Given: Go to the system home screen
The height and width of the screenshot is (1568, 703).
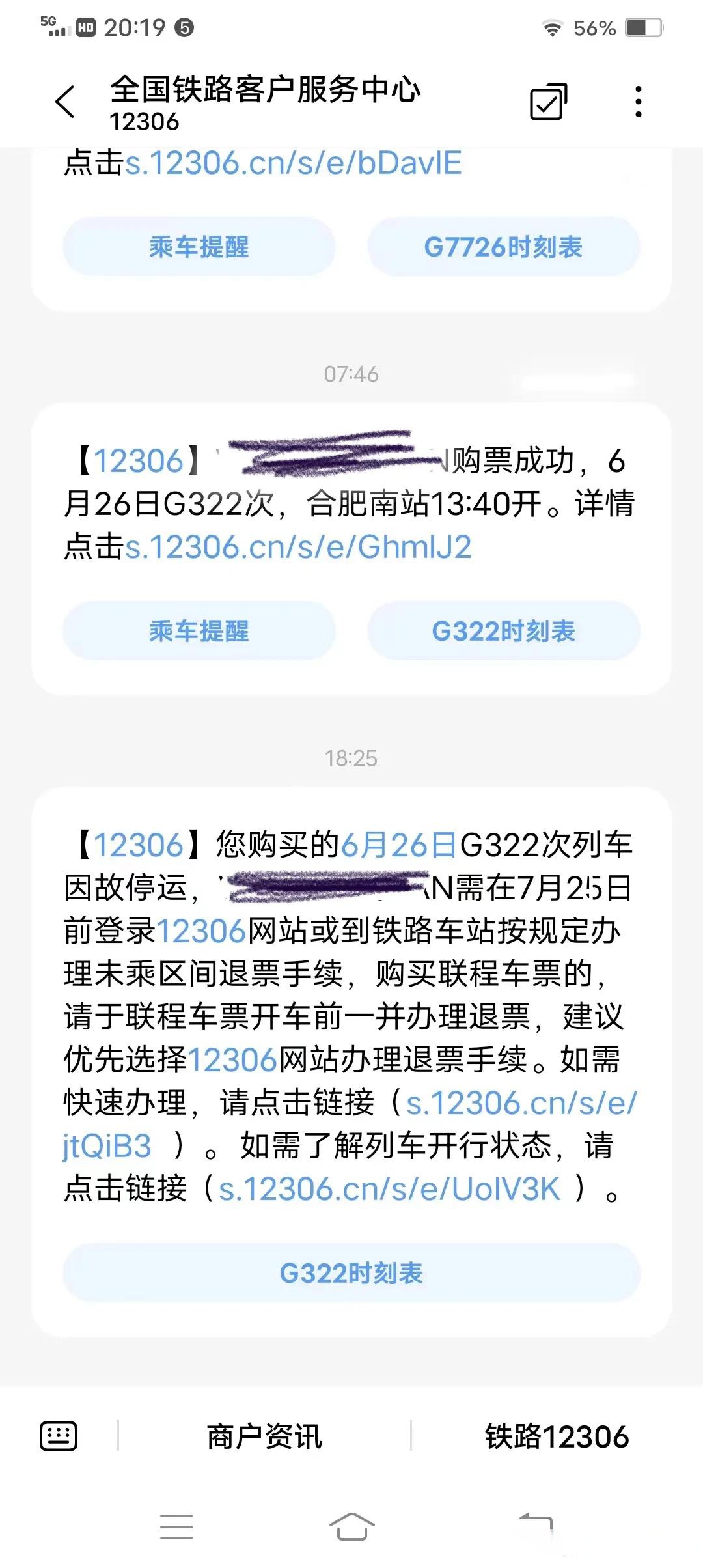Looking at the screenshot, I should click(351, 1526).
